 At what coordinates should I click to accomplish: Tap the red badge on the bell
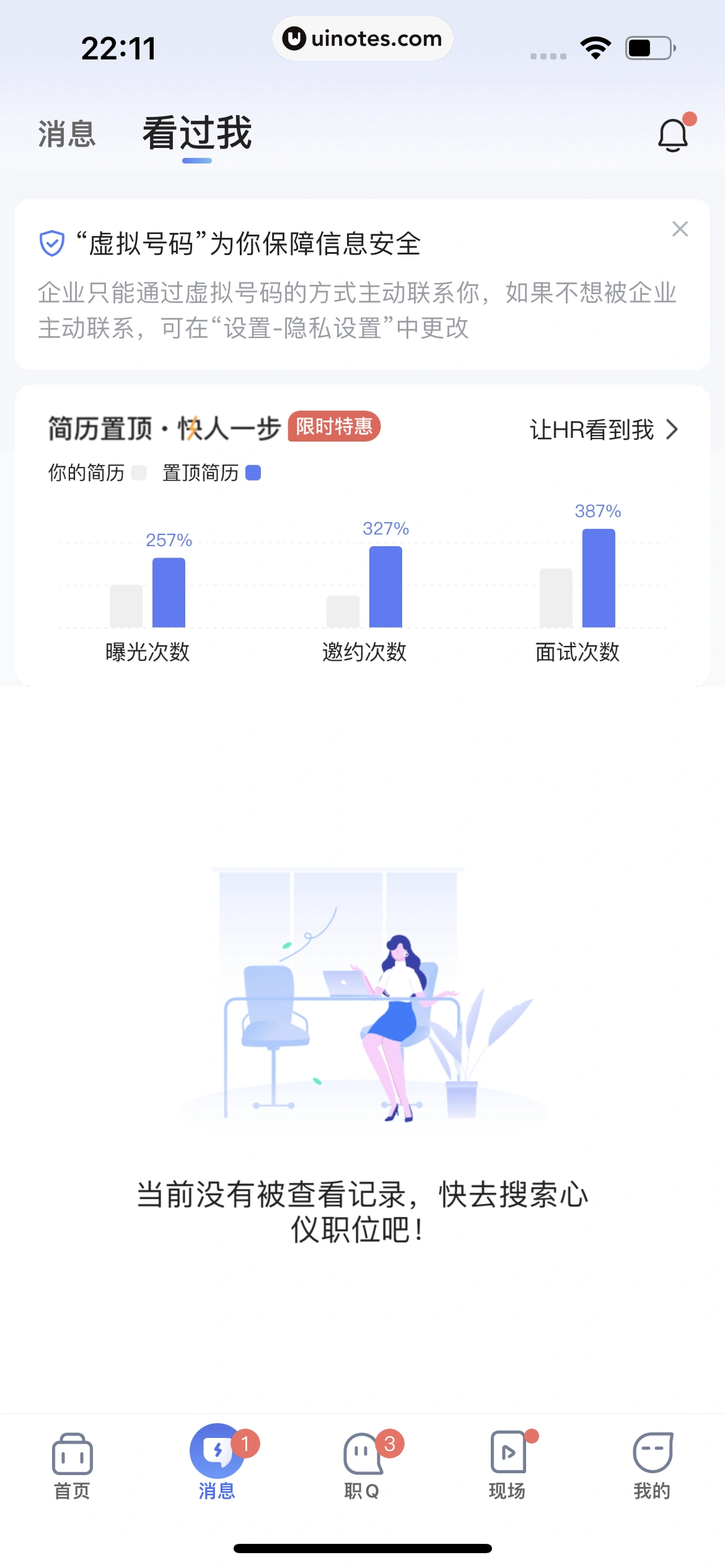tap(689, 118)
